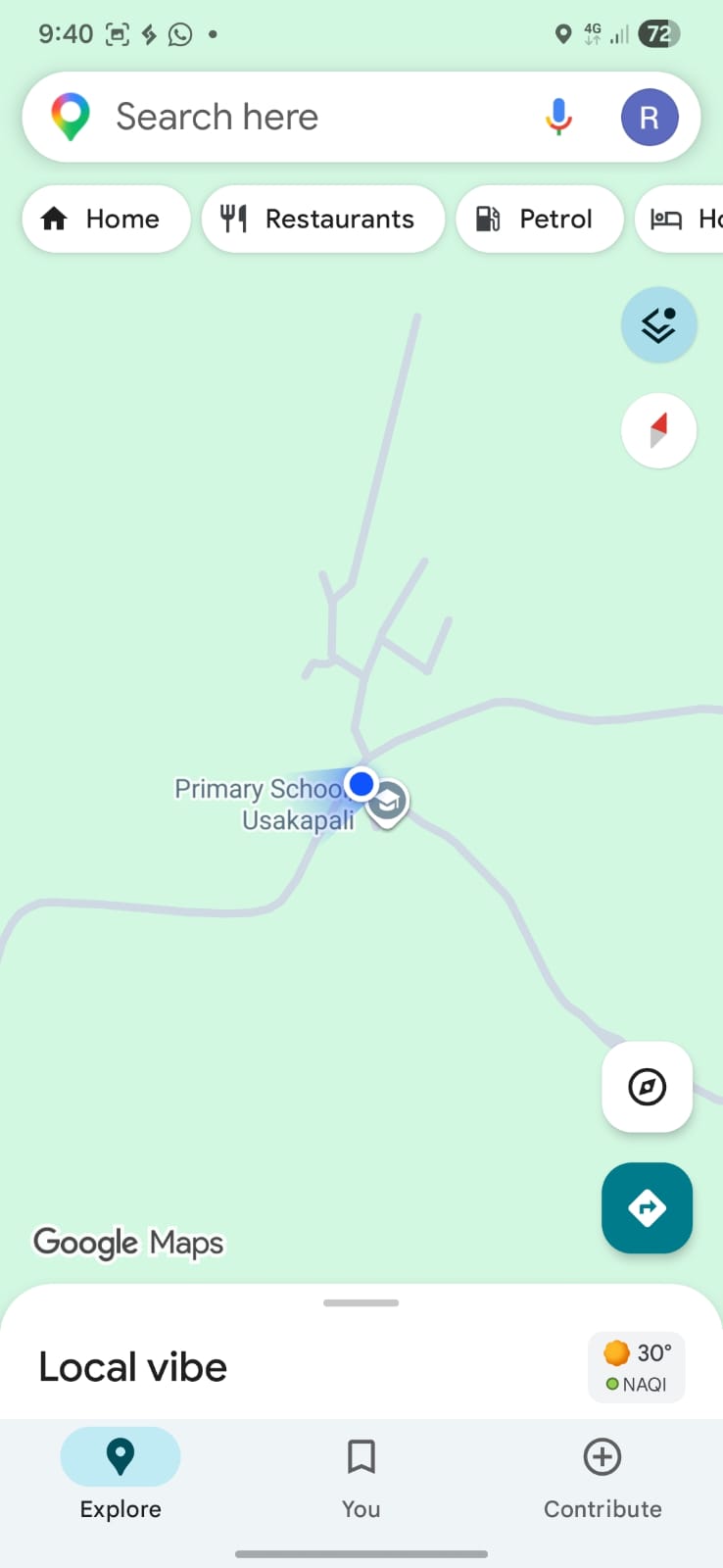Image resolution: width=723 pixels, height=1568 pixels.
Task: Recenter map with the location compass button
Action: (647, 1087)
